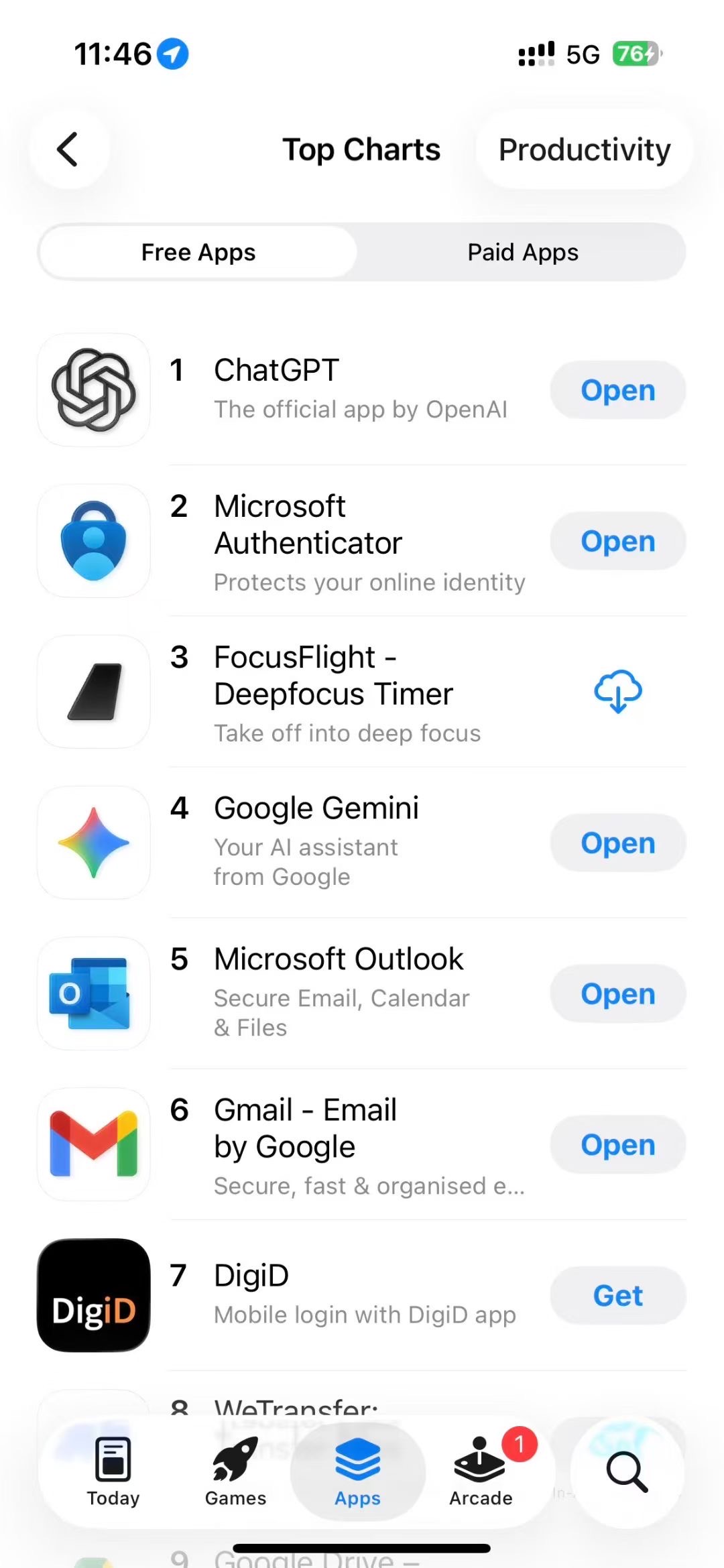Redownload FocusFlight with the cloud icon
Viewport: 724px width, 1568px height.
617,691
